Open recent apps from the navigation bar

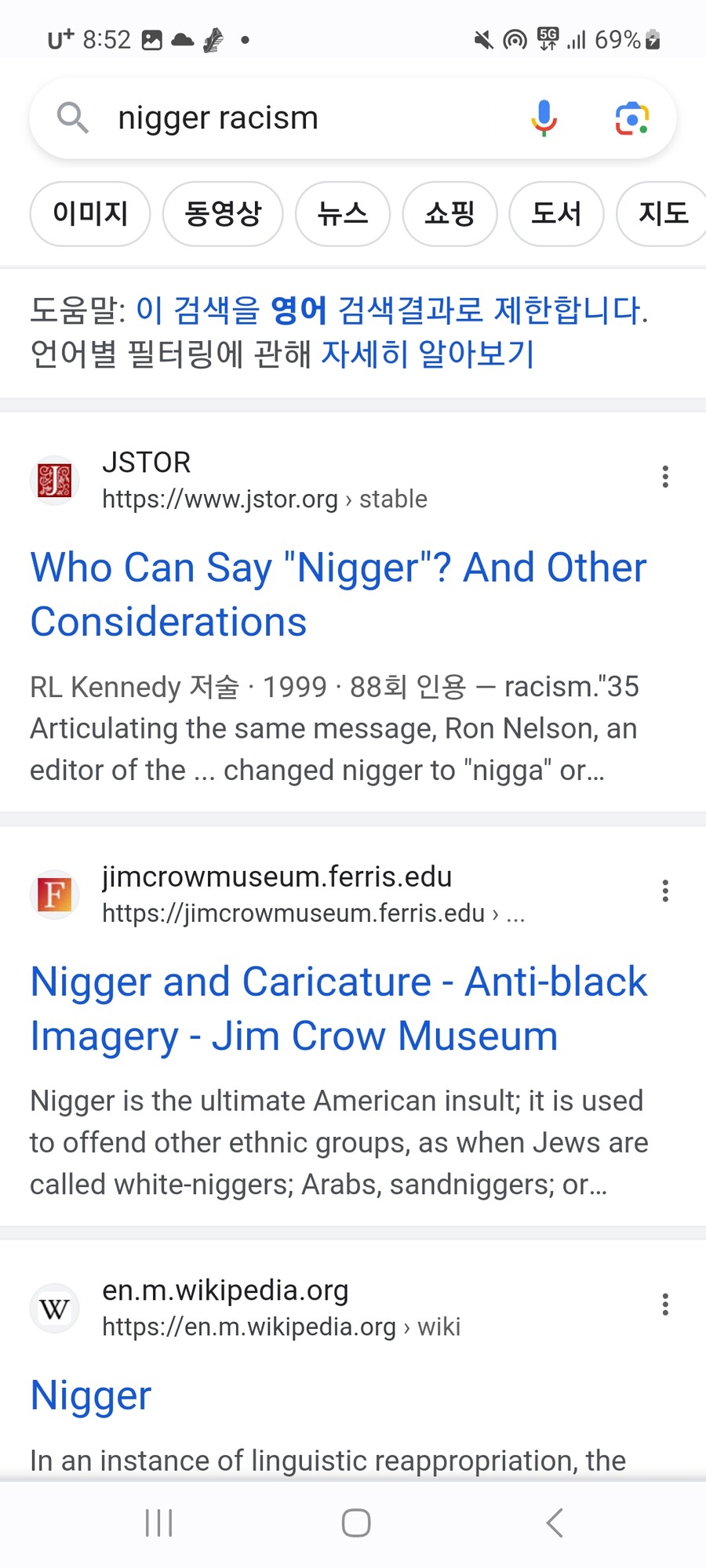click(158, 1523)
